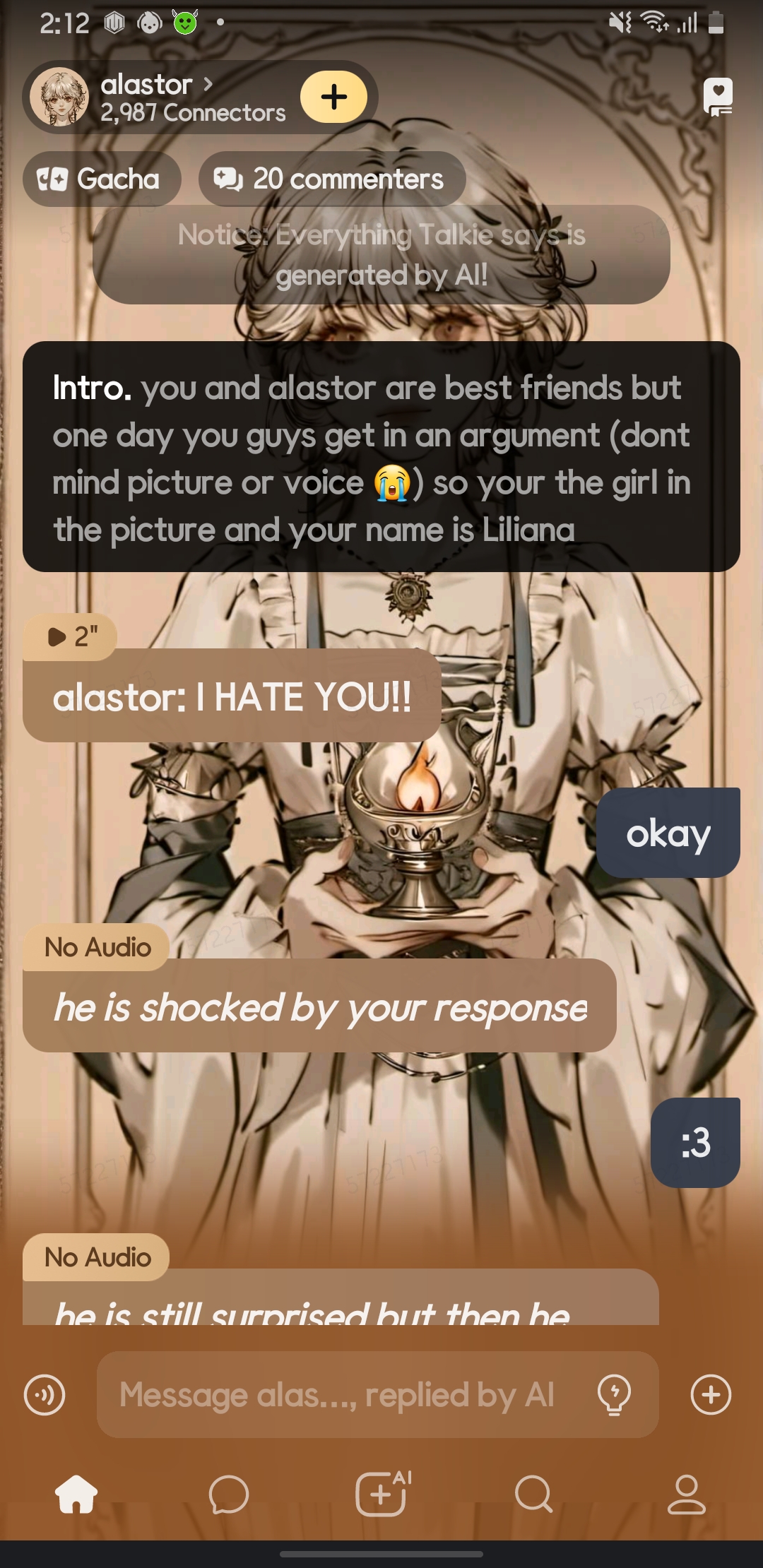Get reply suggestions via lightbulb icon
Screen dimensions: 763x1568
tap(614, 1395)
